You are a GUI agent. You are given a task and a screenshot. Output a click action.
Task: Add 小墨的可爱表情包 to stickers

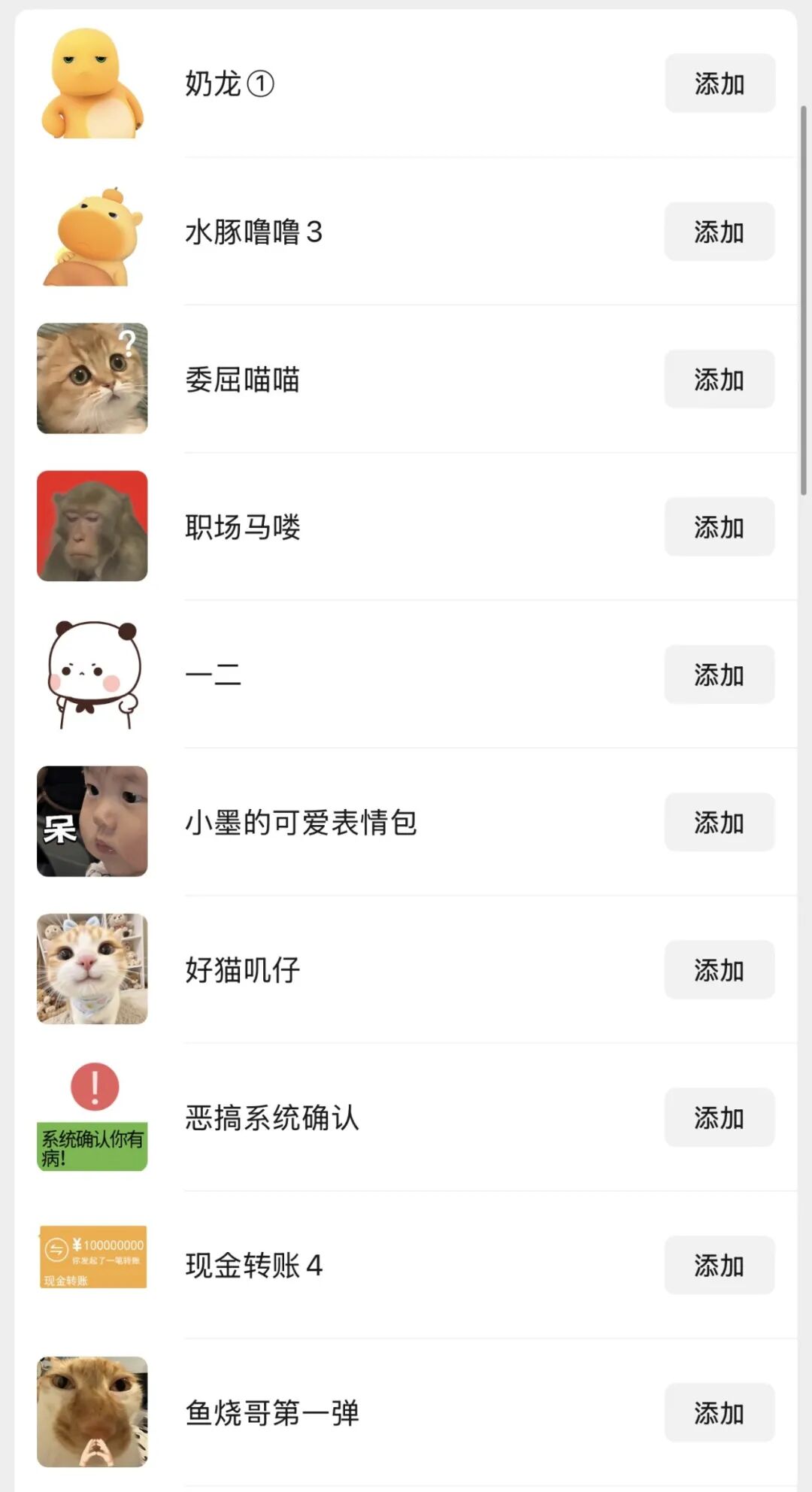pos(720,822)
